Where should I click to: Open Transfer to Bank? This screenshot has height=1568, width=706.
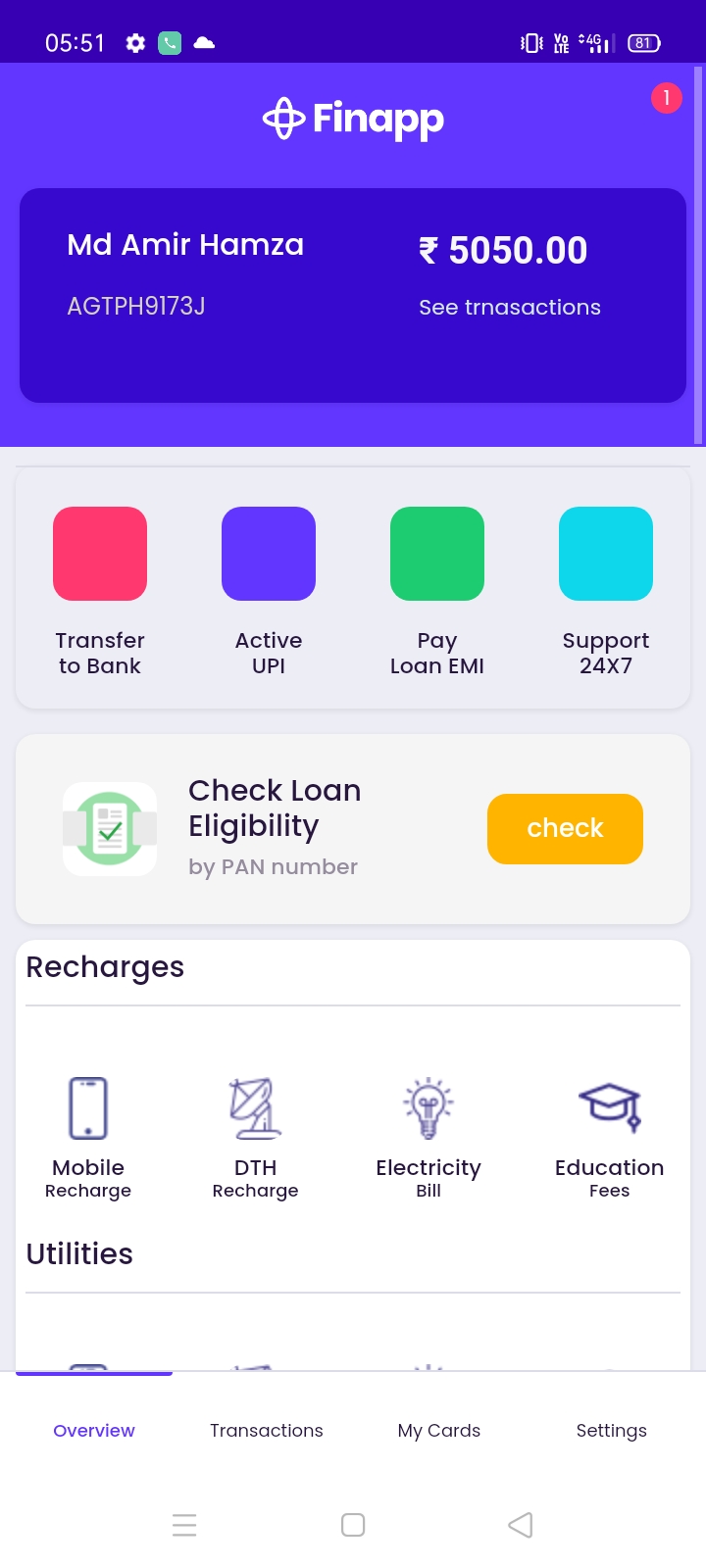[x=100, y=593]
